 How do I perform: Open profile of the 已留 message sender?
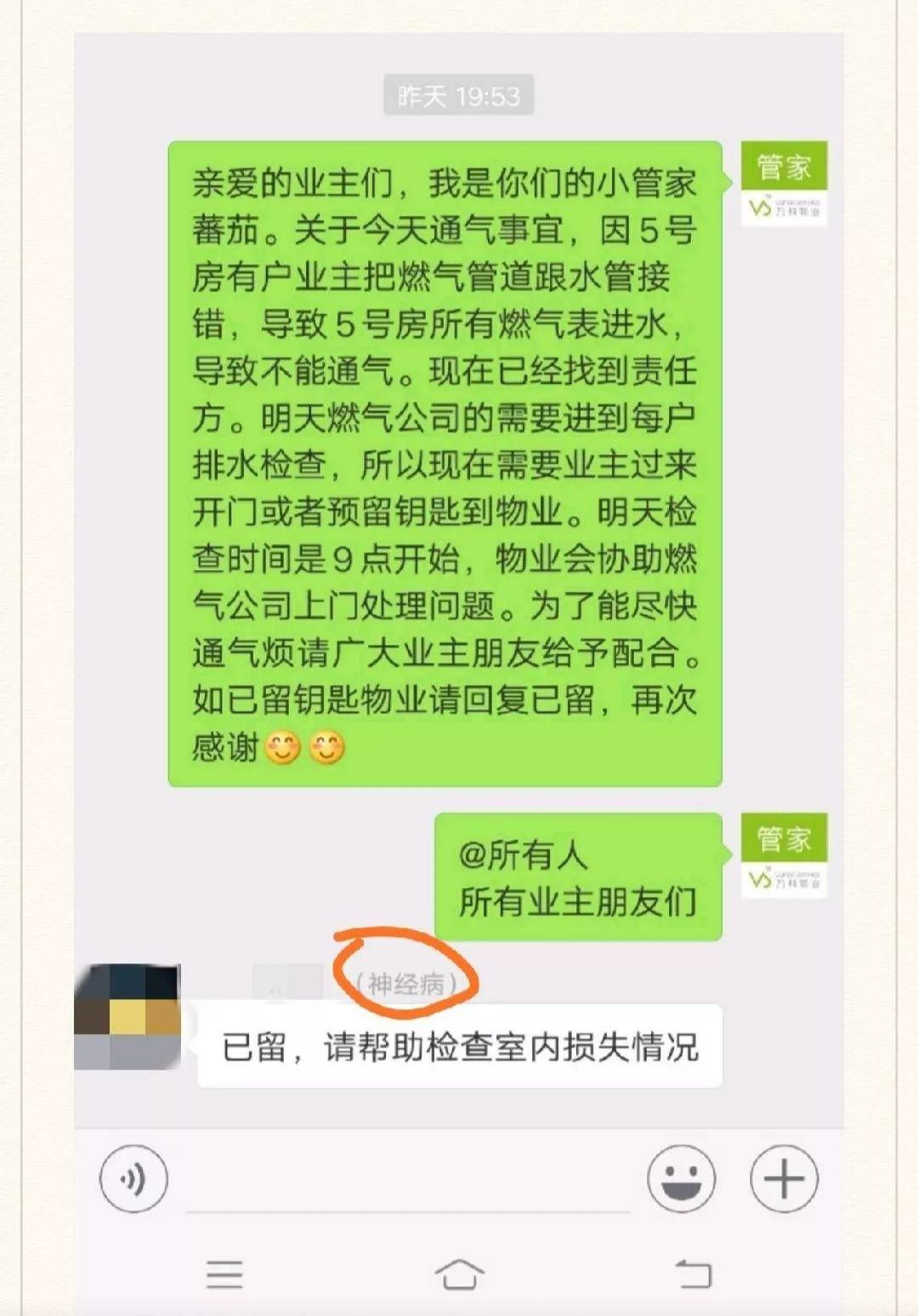click(127, 1016)
